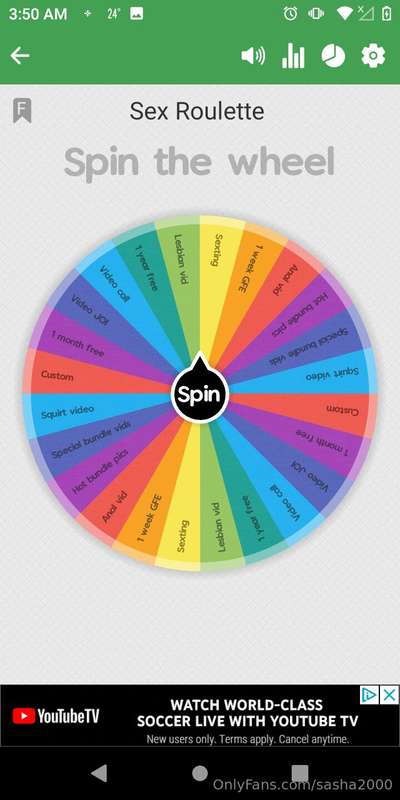This screenshot has width=400, height=800.
Task: Open the settings gear
Action: (373, 56)
